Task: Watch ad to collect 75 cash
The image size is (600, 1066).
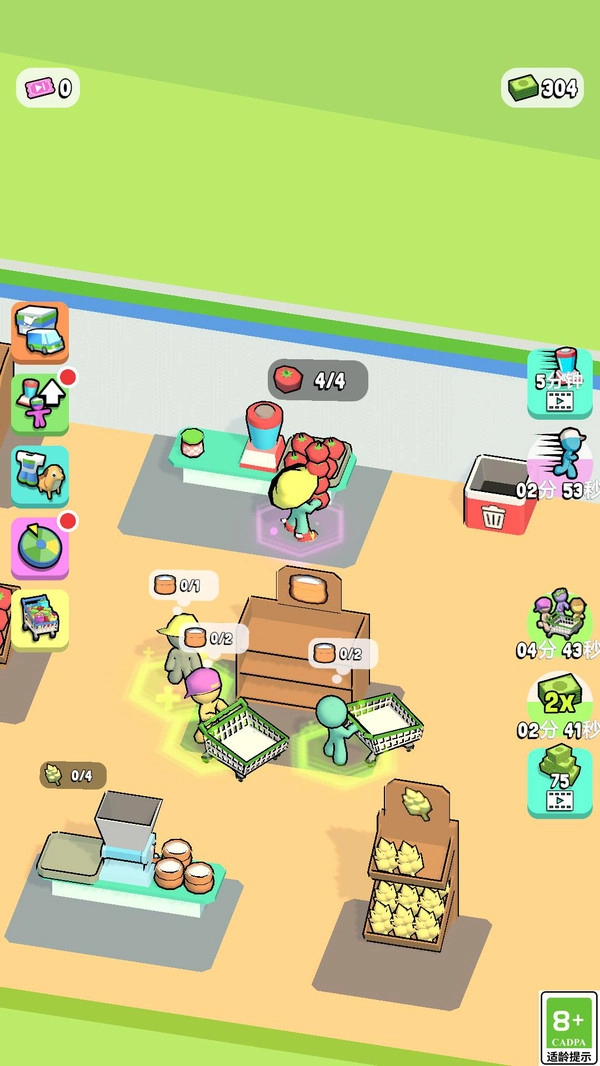Action: point(559,783)
